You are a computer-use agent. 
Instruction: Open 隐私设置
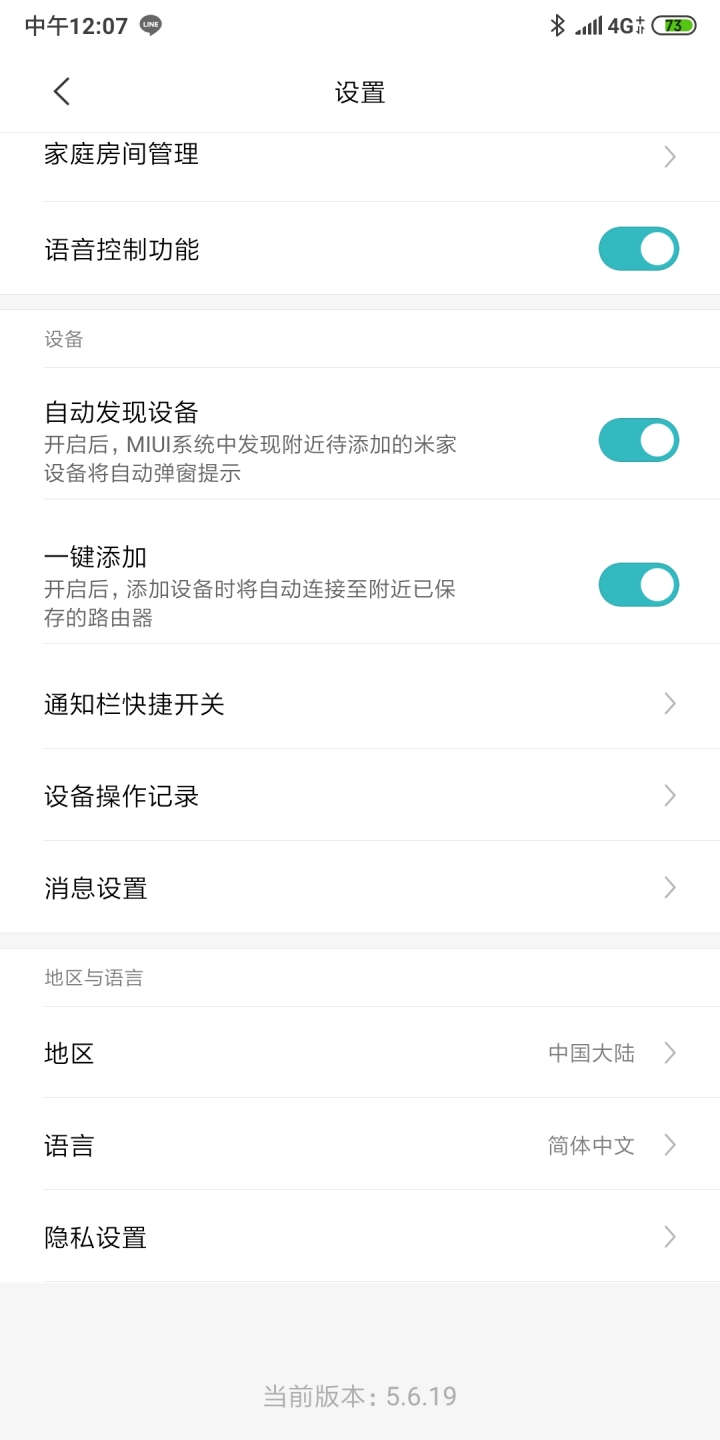[x=360, y=1237]
